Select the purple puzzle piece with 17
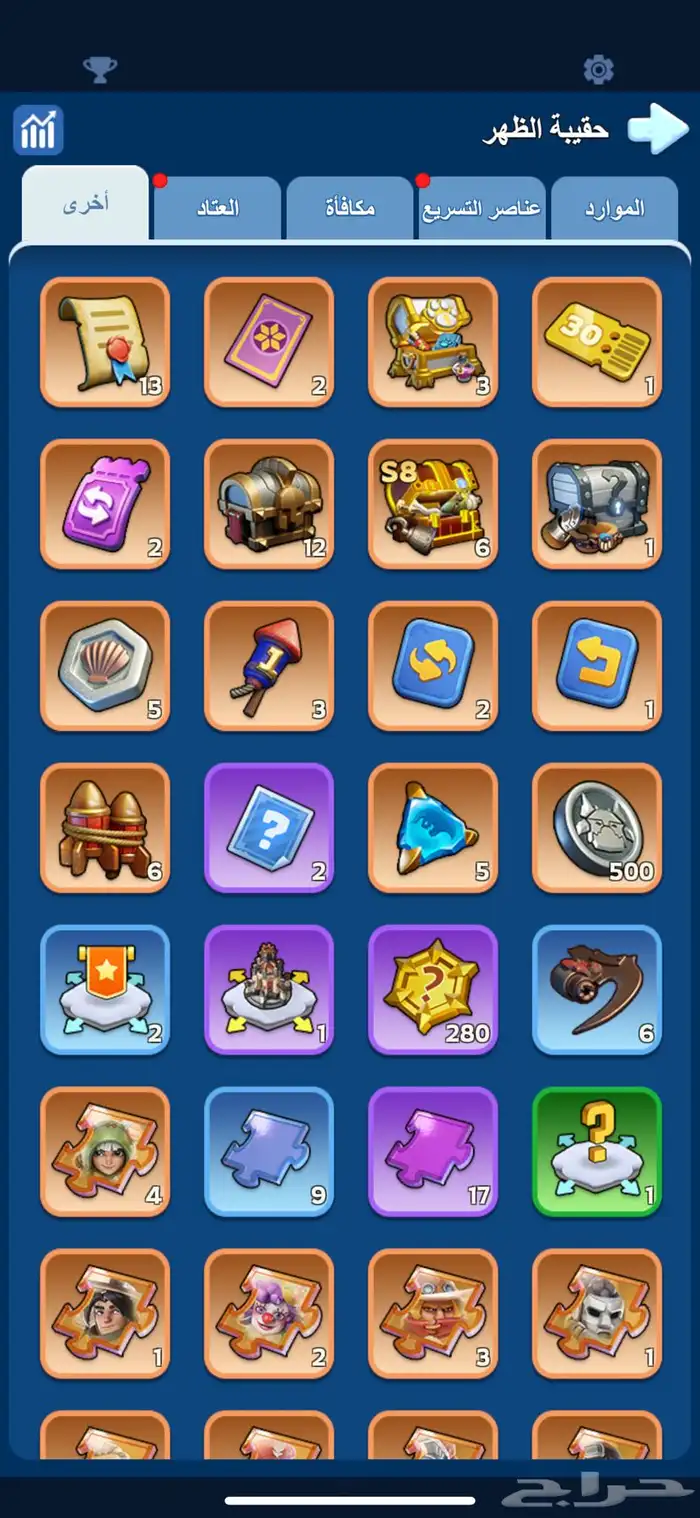700x1518 pixels. [433, 1152]
